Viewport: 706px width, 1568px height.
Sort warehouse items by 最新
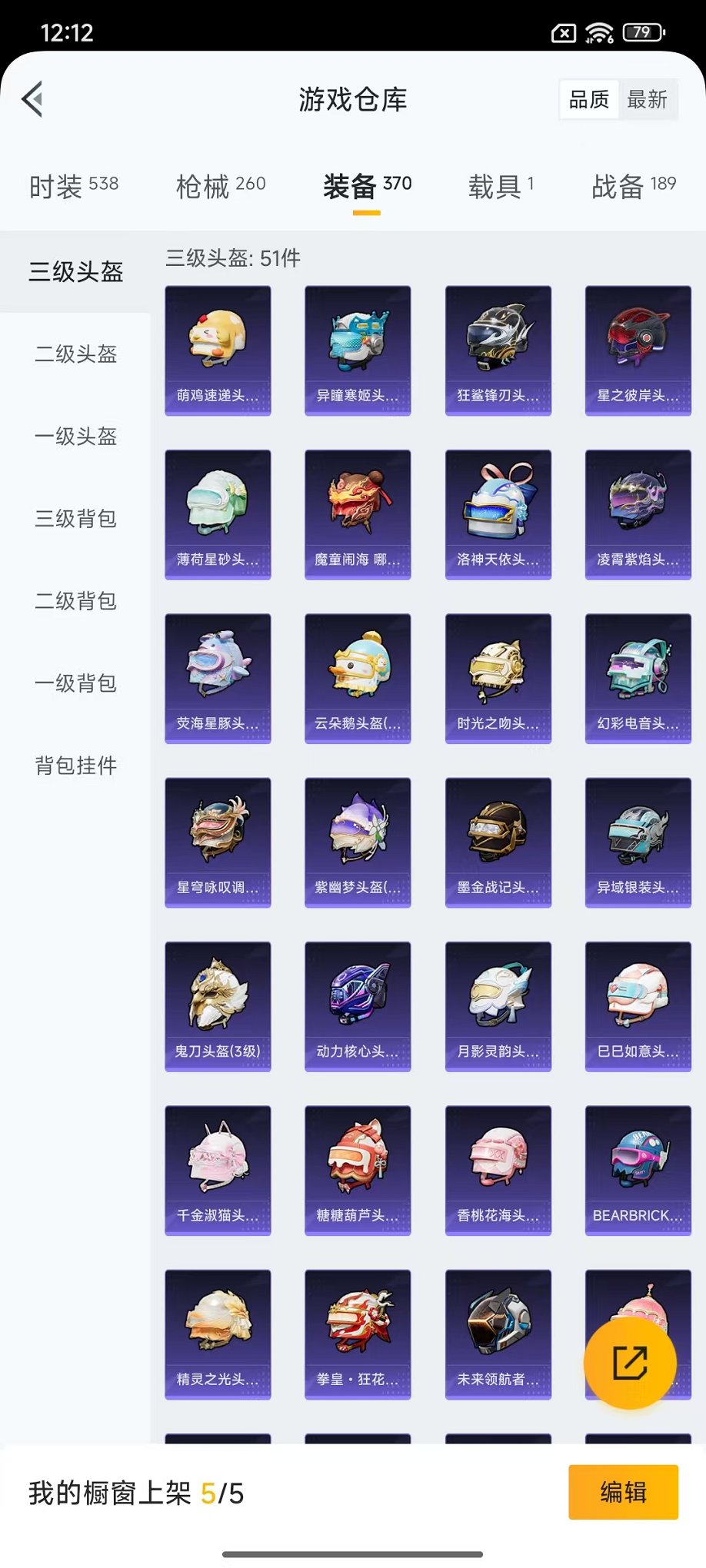click(x=647, y=99)
